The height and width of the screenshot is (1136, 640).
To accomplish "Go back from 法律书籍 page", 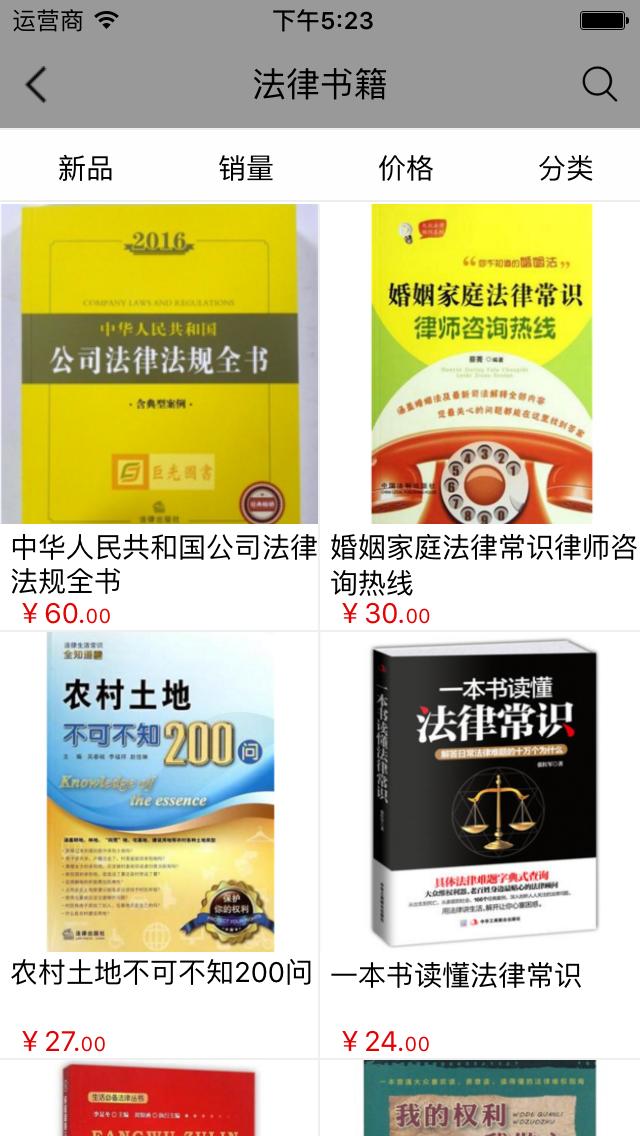I will [36, 85].
